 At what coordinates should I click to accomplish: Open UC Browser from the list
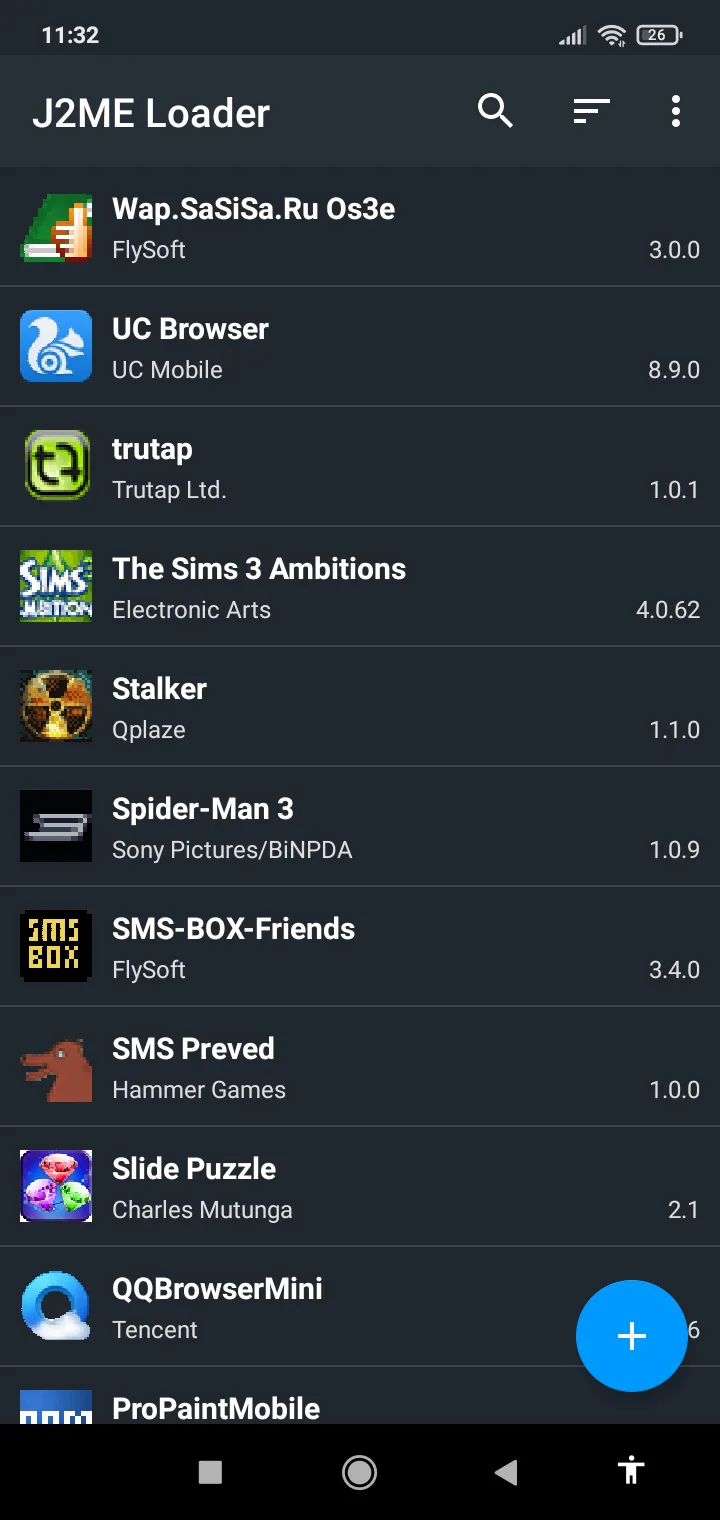pos(360,347)
